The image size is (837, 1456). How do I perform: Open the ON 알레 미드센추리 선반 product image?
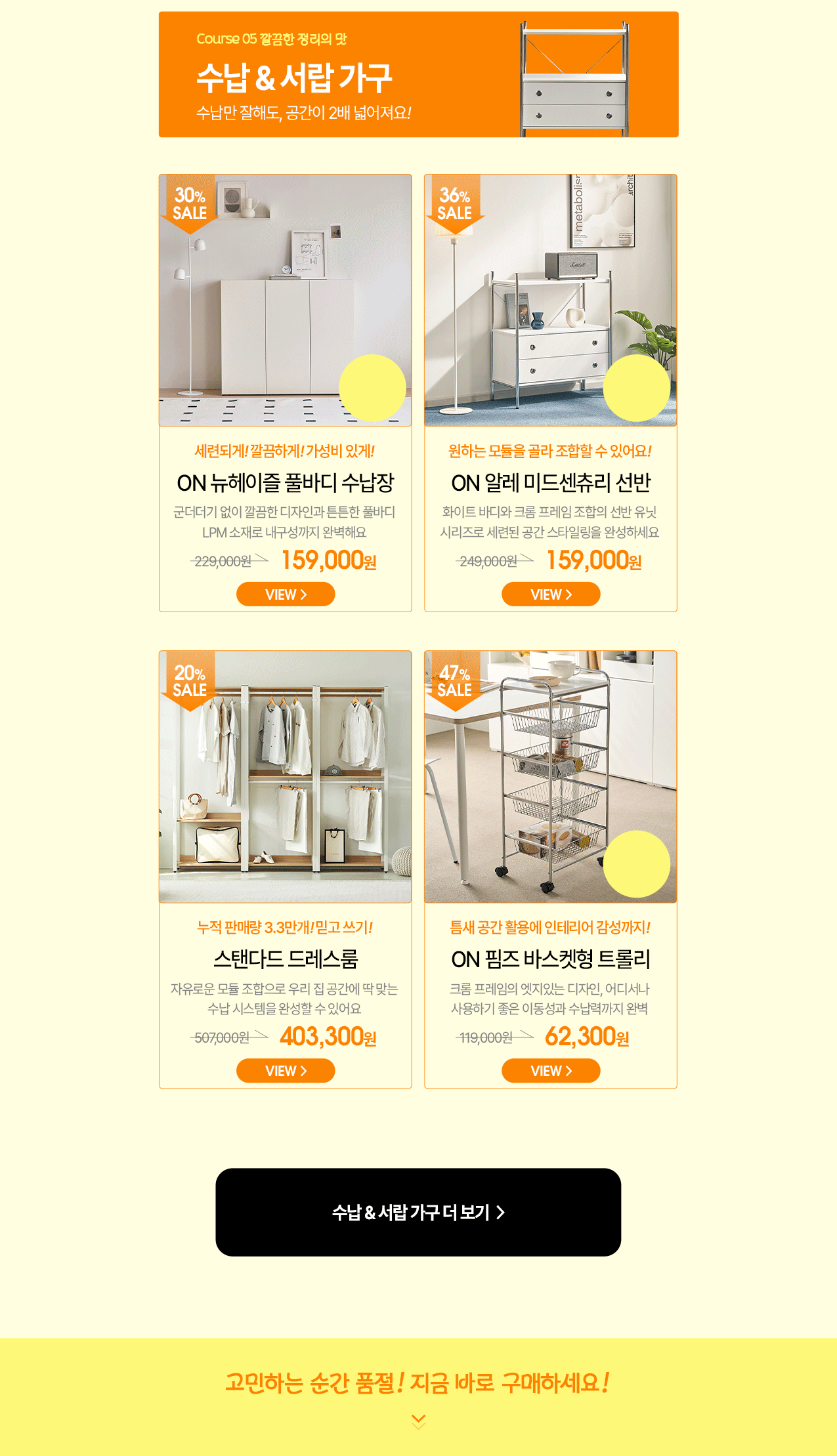point(550,300)
